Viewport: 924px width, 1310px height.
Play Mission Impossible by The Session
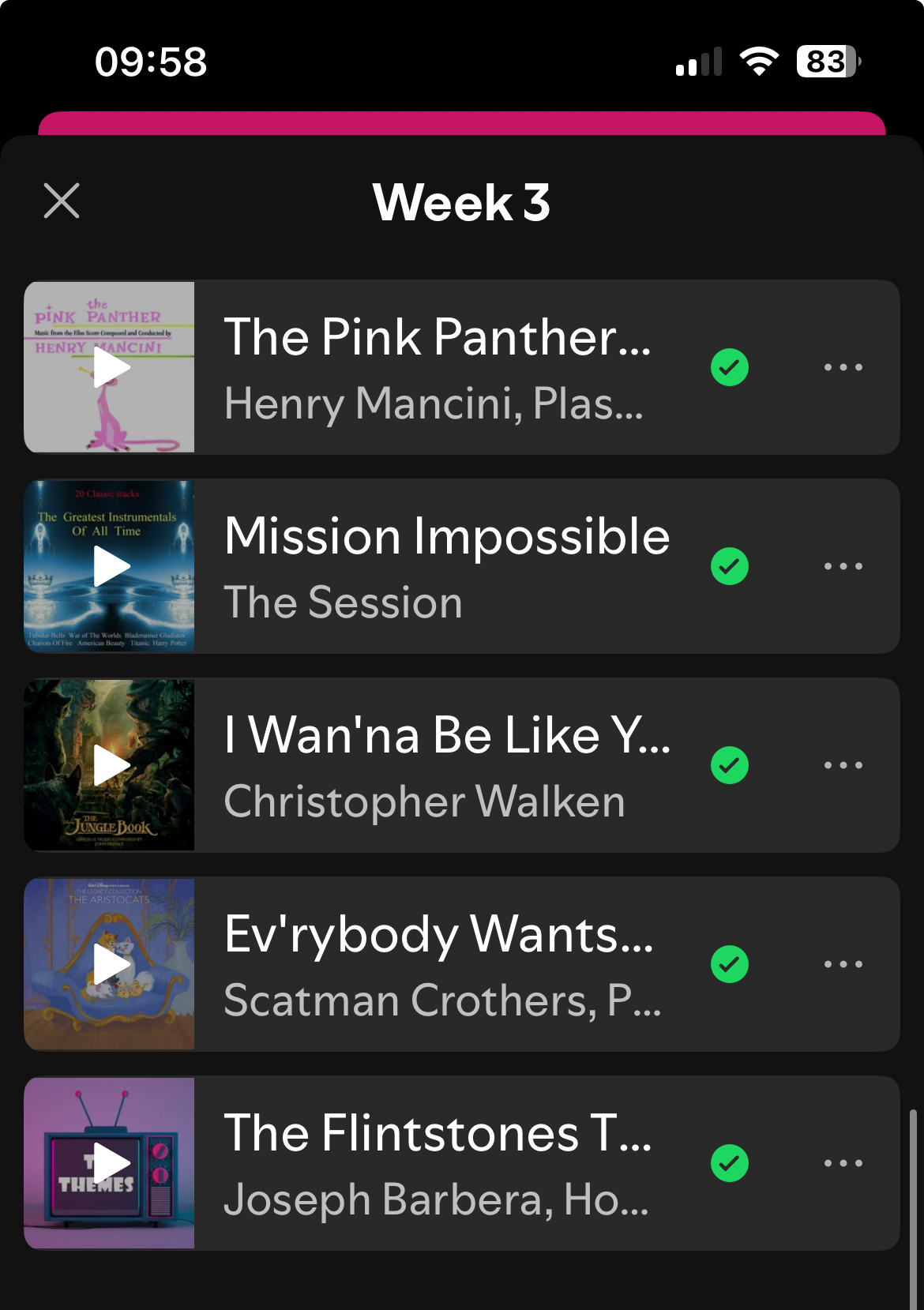[x=110, y=566]
